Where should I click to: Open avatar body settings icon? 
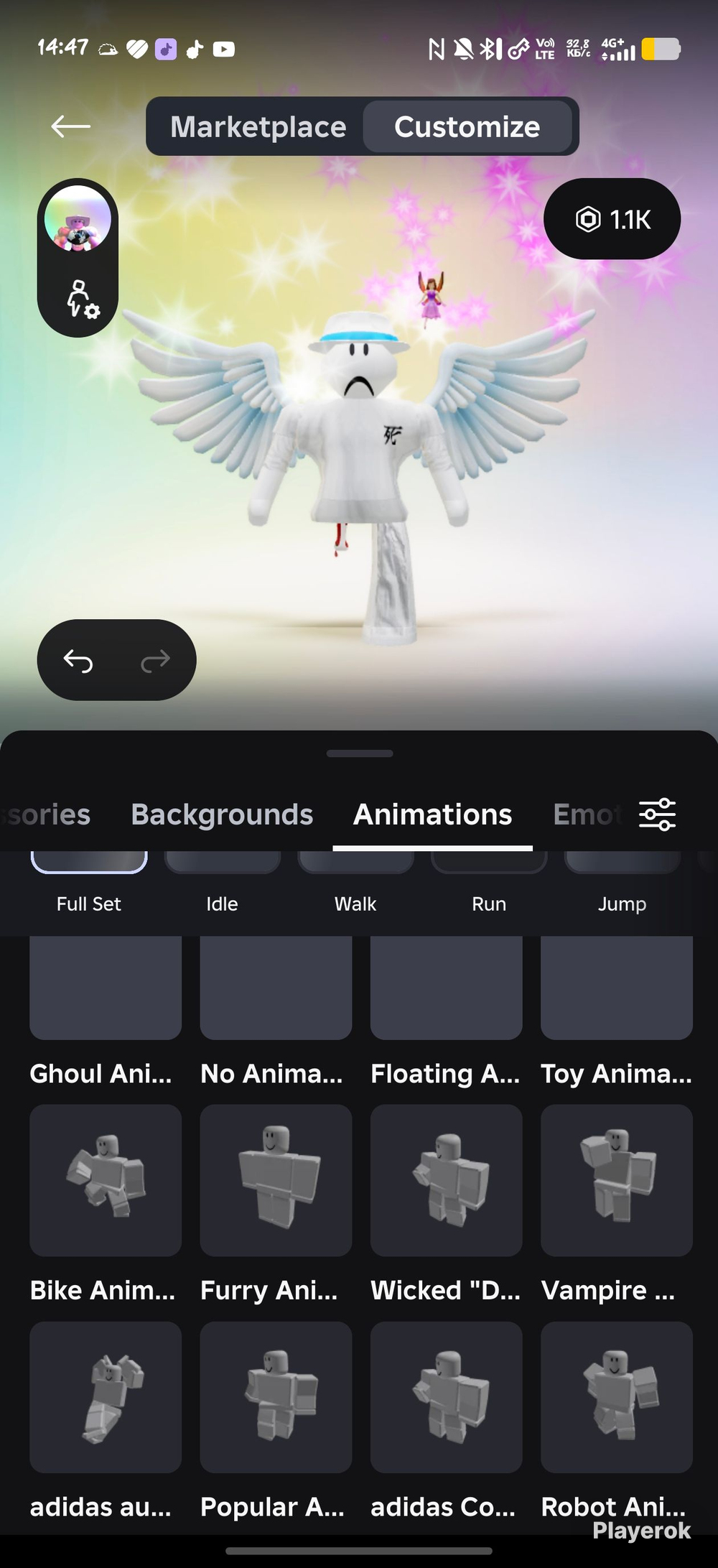(x=82, y=298)
